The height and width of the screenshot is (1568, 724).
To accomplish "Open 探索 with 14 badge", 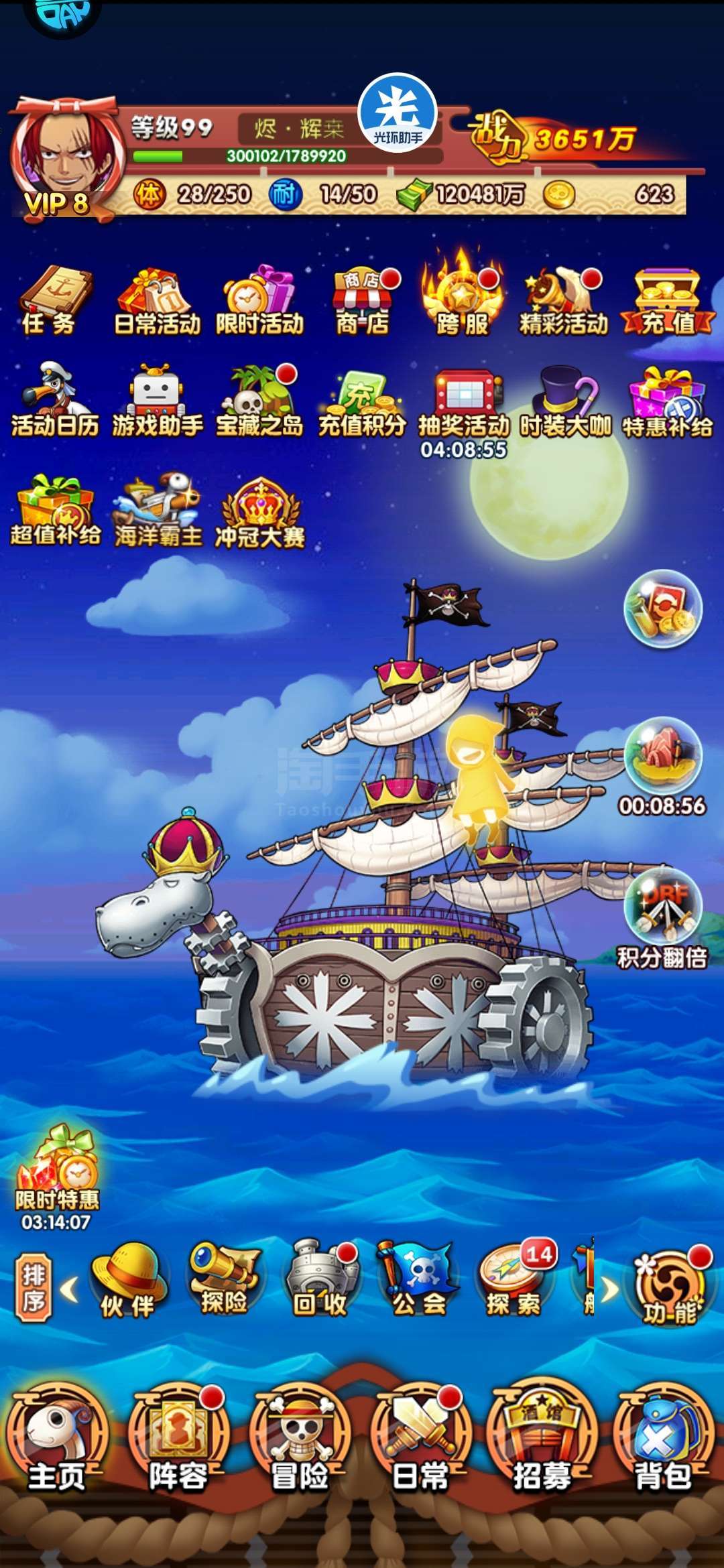I will tap(515, 1281).
